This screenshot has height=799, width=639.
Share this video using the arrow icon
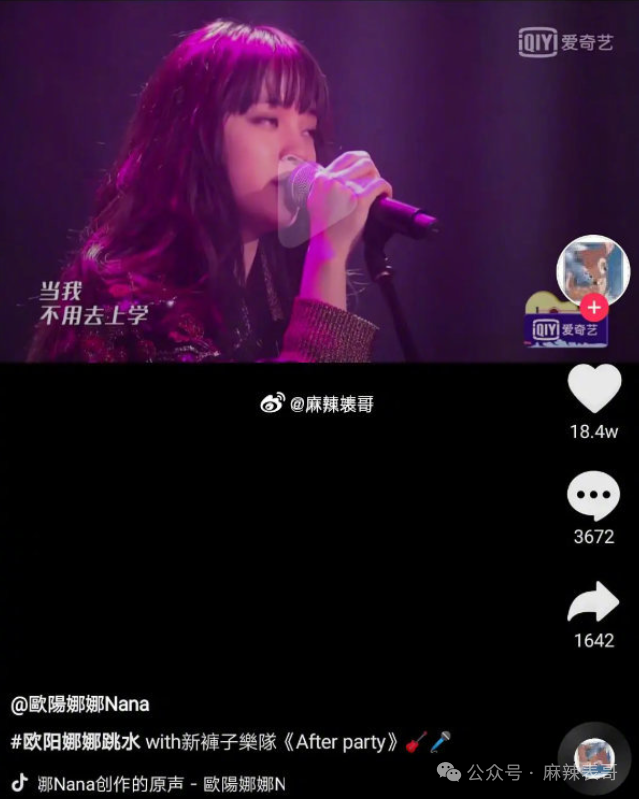click(x=594, y=603)
